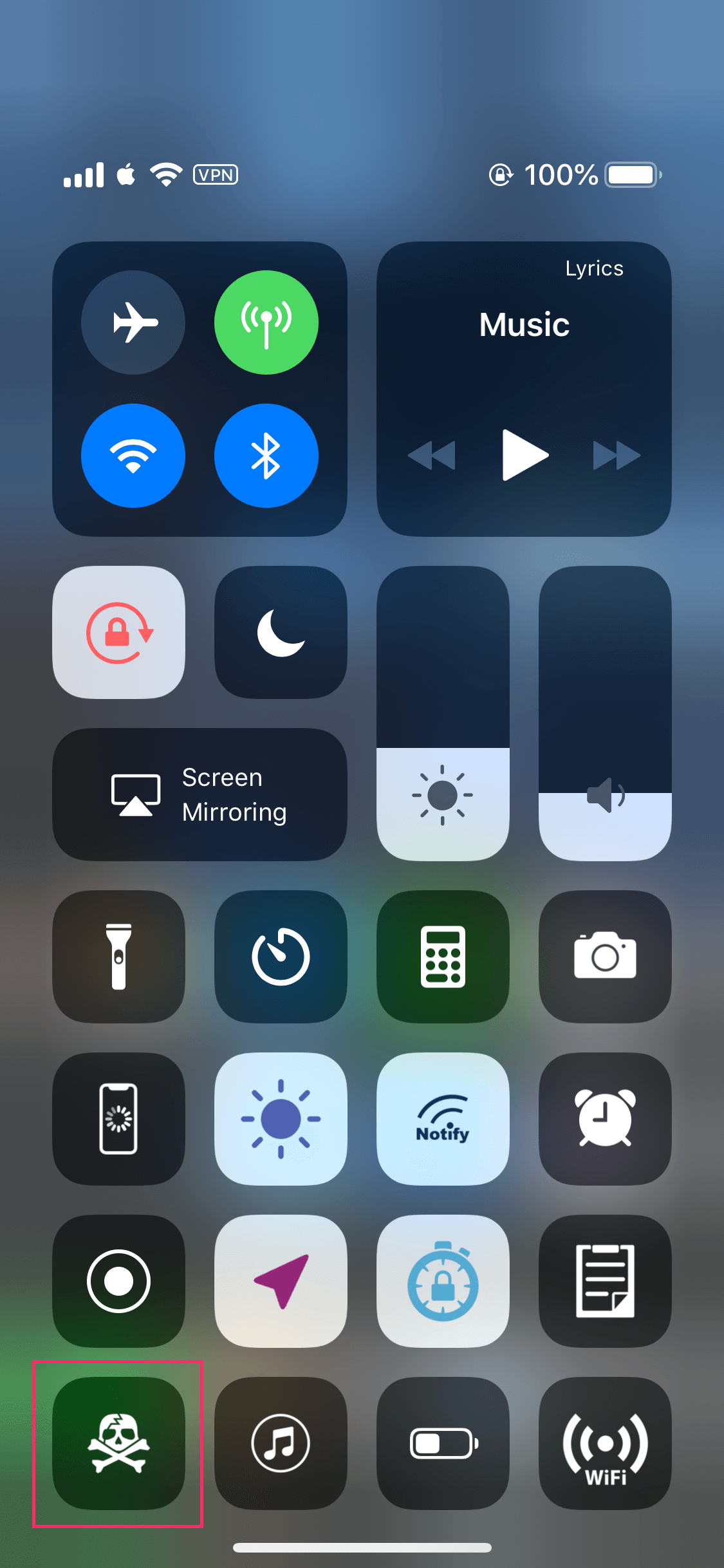Image resolution: width=724 pixels, height=1568 pixels.
Task: Open the camera
Action: [606, 957]
